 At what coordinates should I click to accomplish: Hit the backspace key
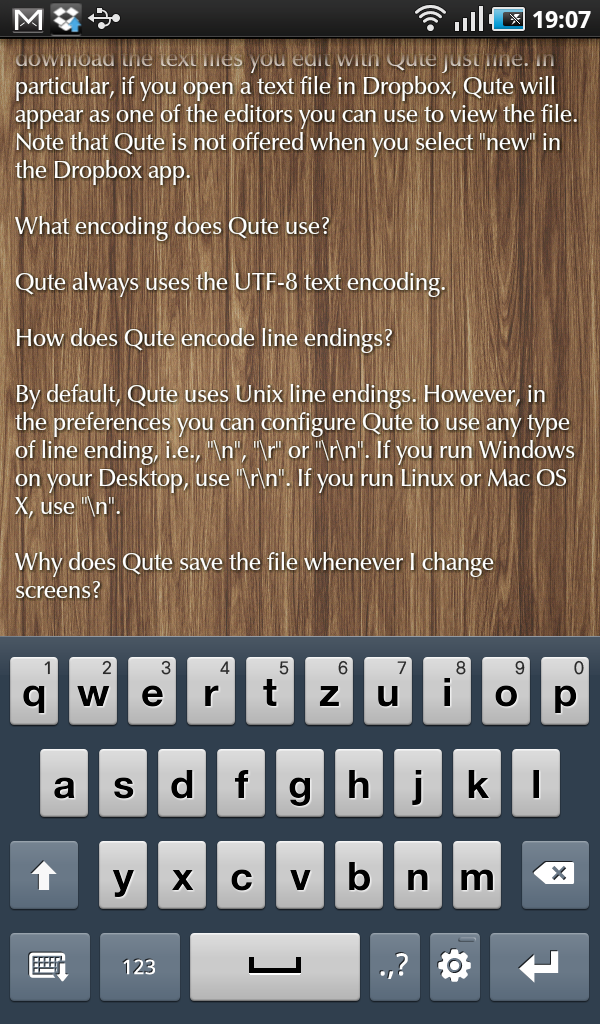click(x=555, y=875)
